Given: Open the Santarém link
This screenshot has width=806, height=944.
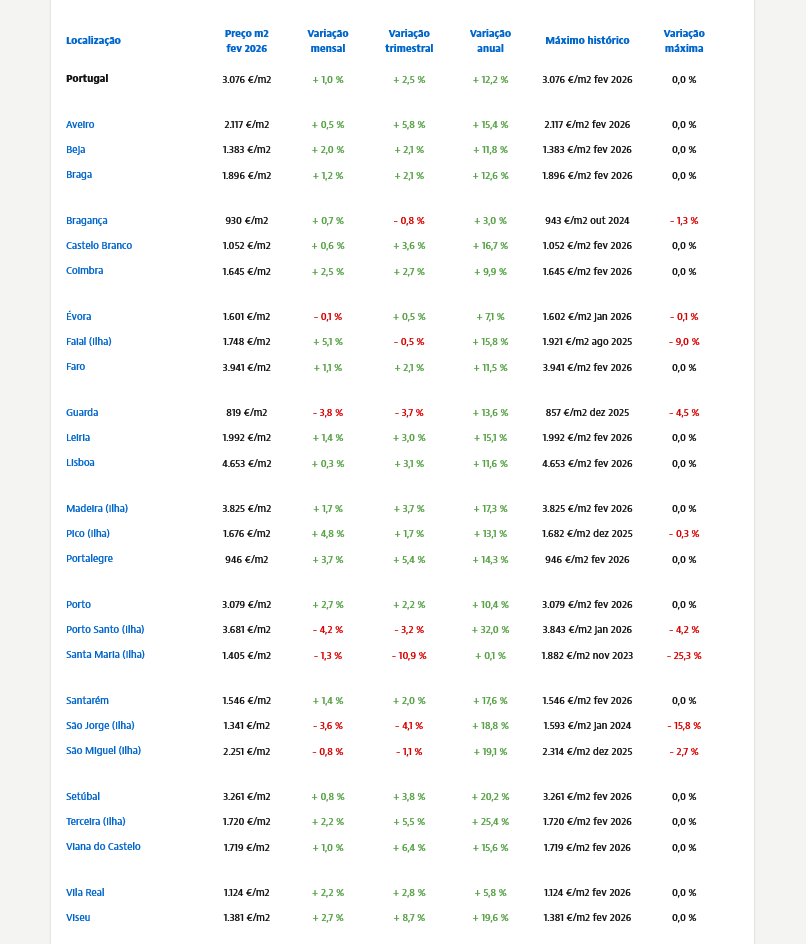Looking at the screenshot, I should (x=87, y=701).
